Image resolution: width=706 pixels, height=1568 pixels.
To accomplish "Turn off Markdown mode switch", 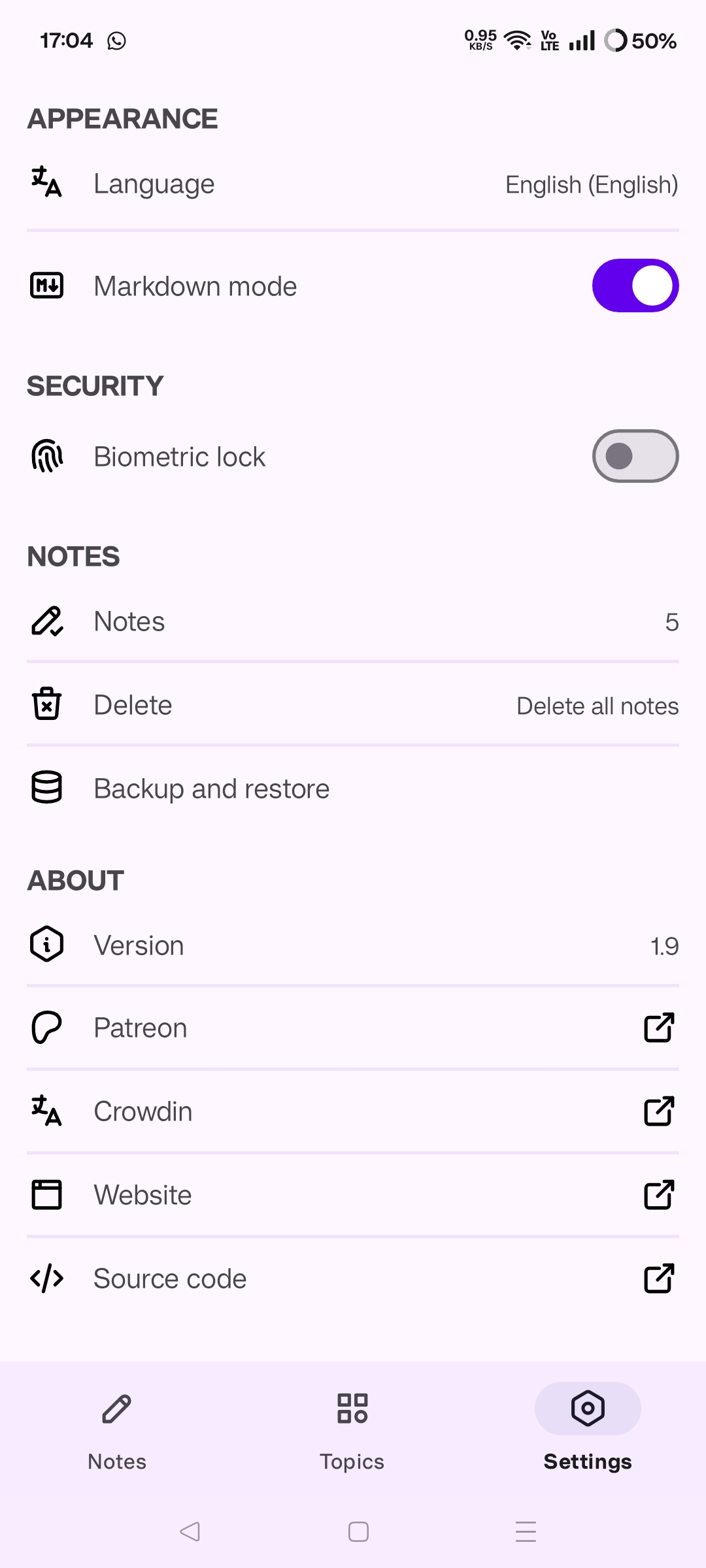I will click(635, 286).
